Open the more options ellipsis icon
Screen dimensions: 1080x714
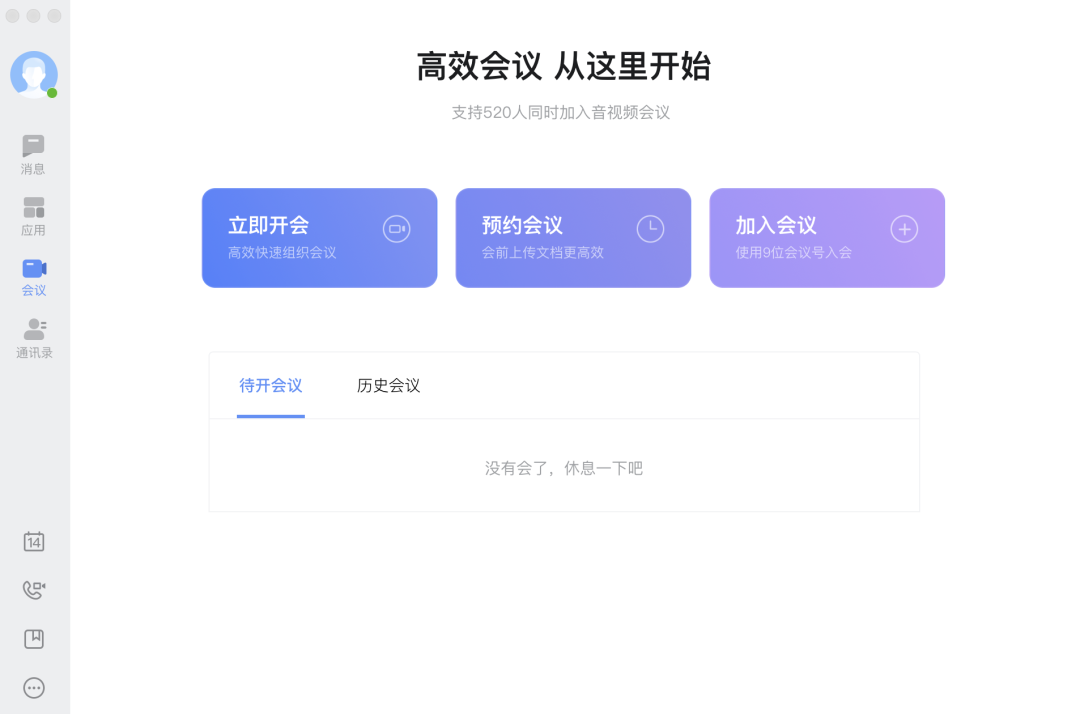(x=34, y=688)
